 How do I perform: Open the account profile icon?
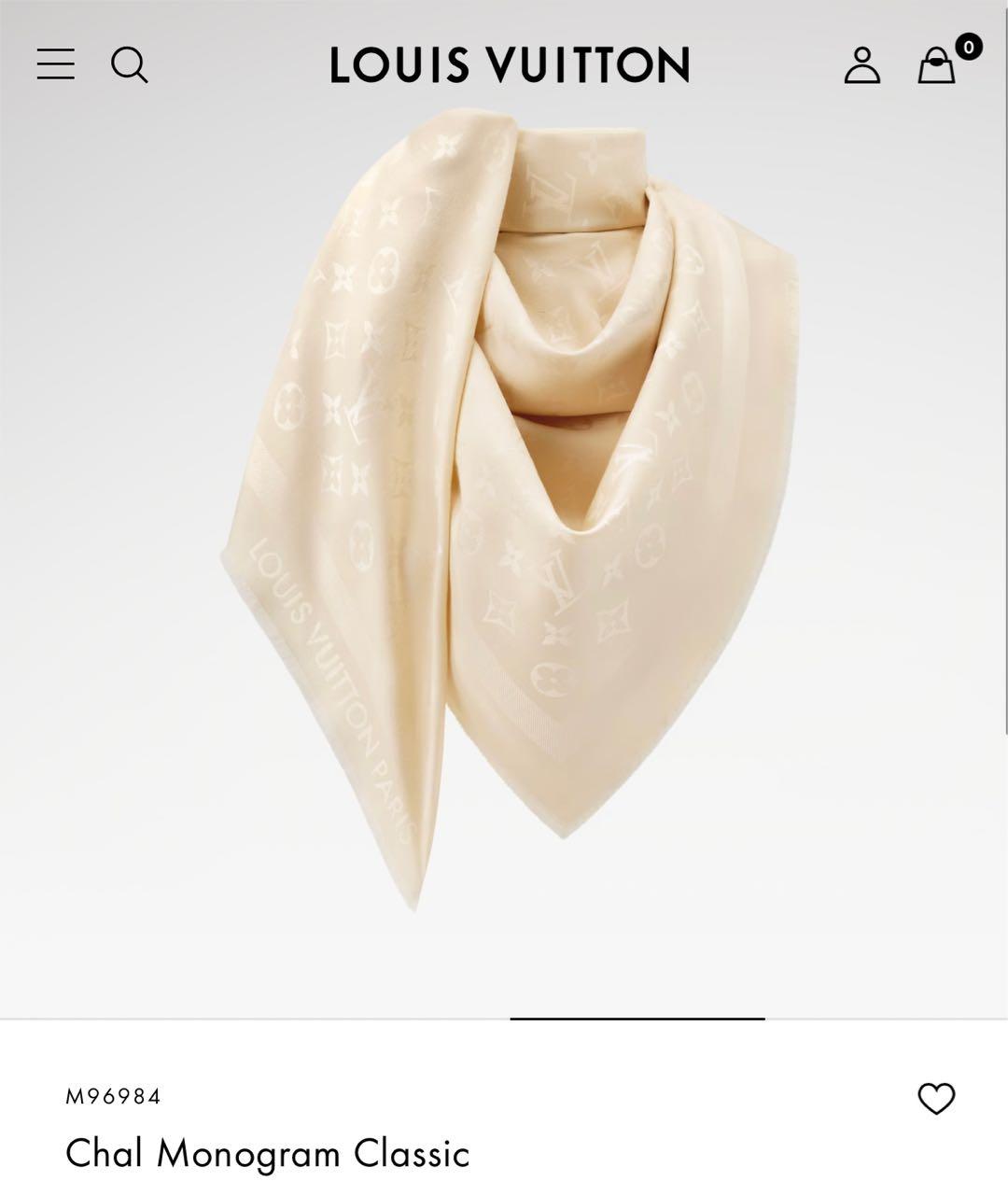[x=861, y=65]
